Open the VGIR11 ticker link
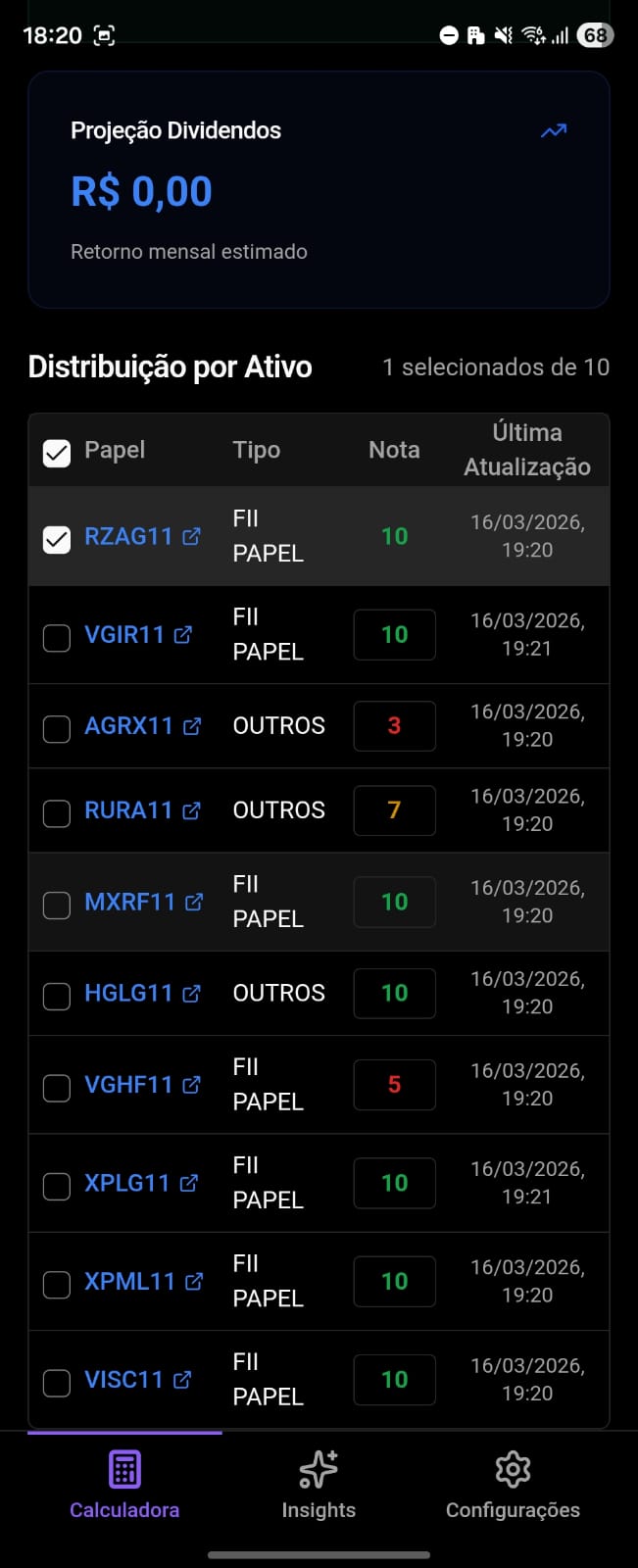 [137, 635]
